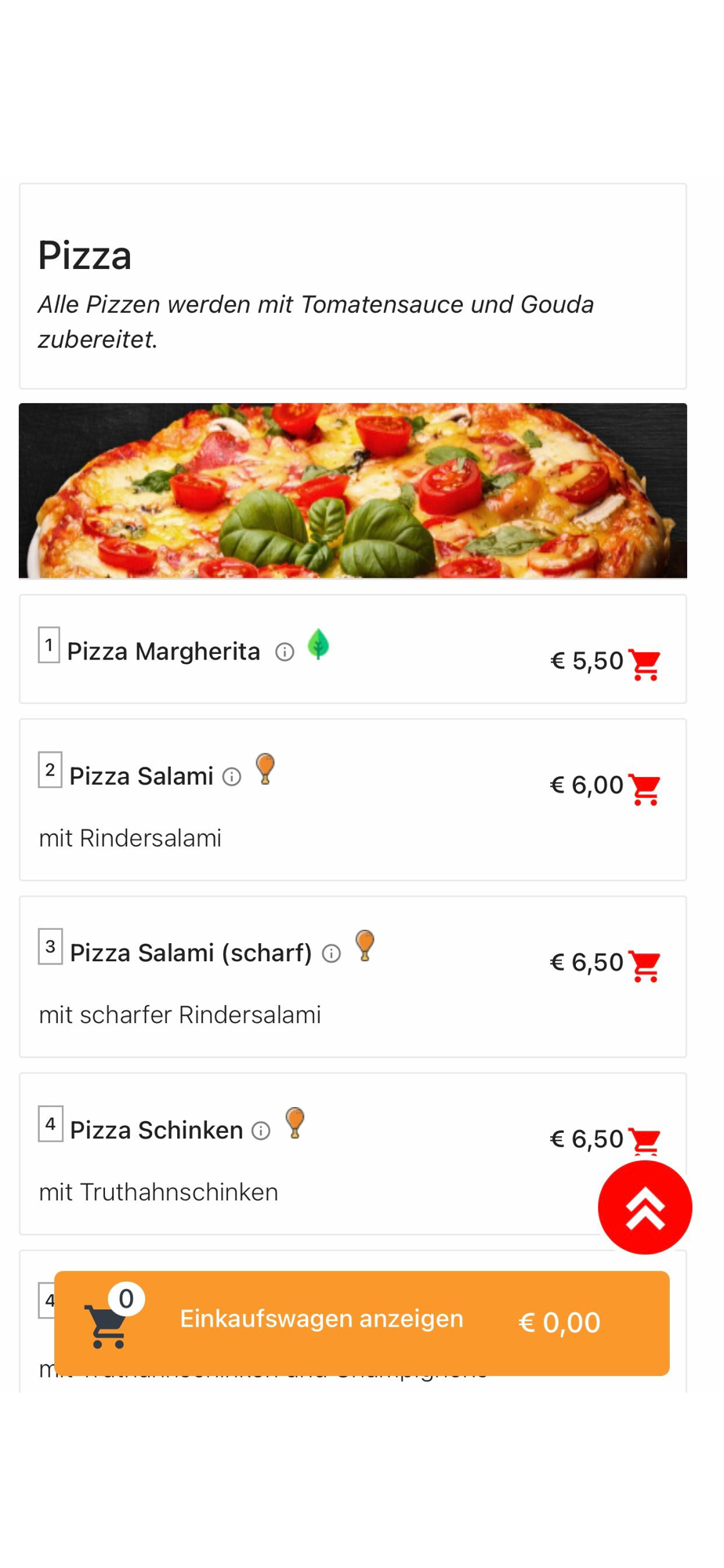Add Pizza Salami to the cart
Viewport: 724px width, 1568px height.
(x=645, y=789)
